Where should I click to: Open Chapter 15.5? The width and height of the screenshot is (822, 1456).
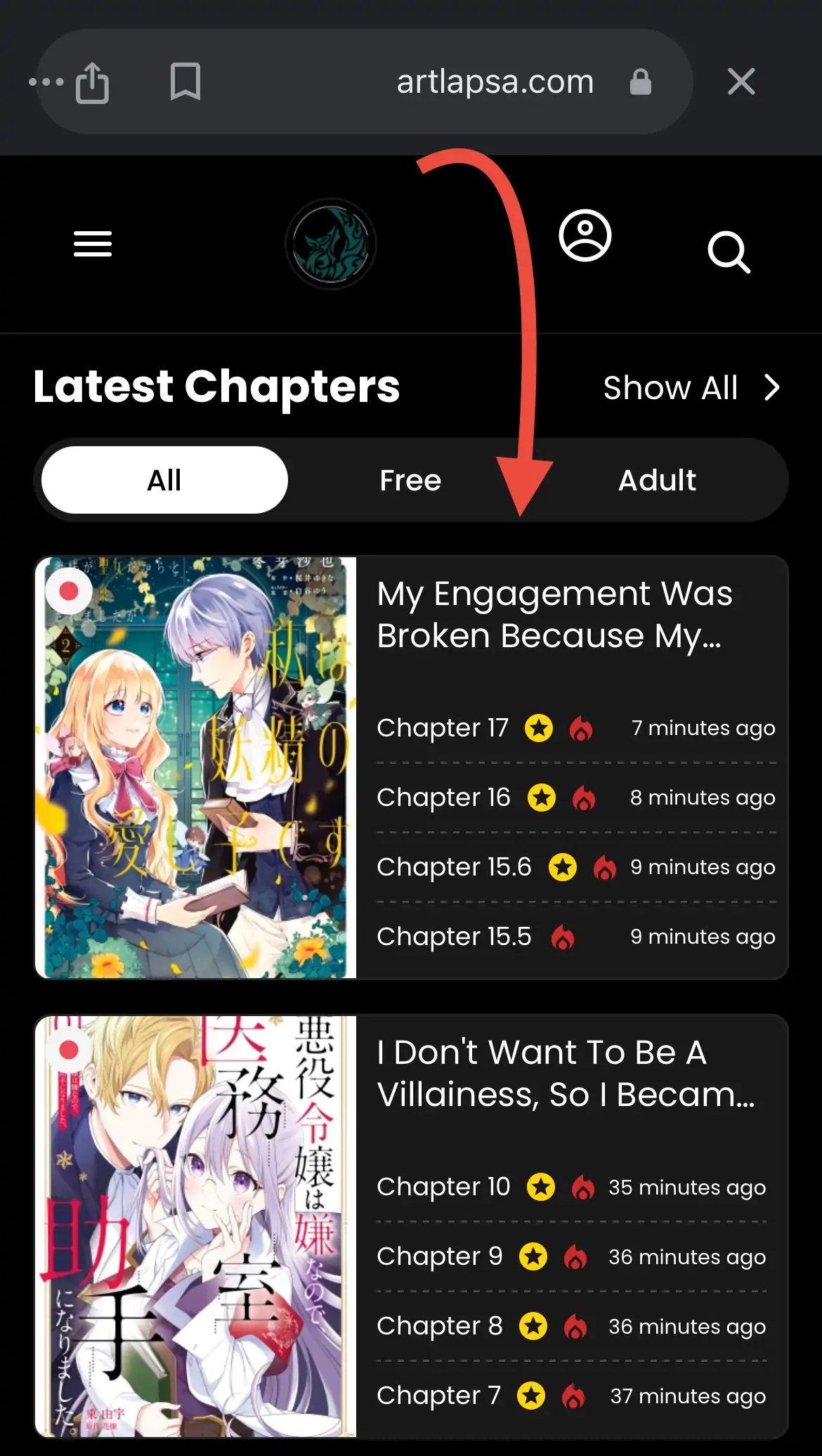[576, 937]
